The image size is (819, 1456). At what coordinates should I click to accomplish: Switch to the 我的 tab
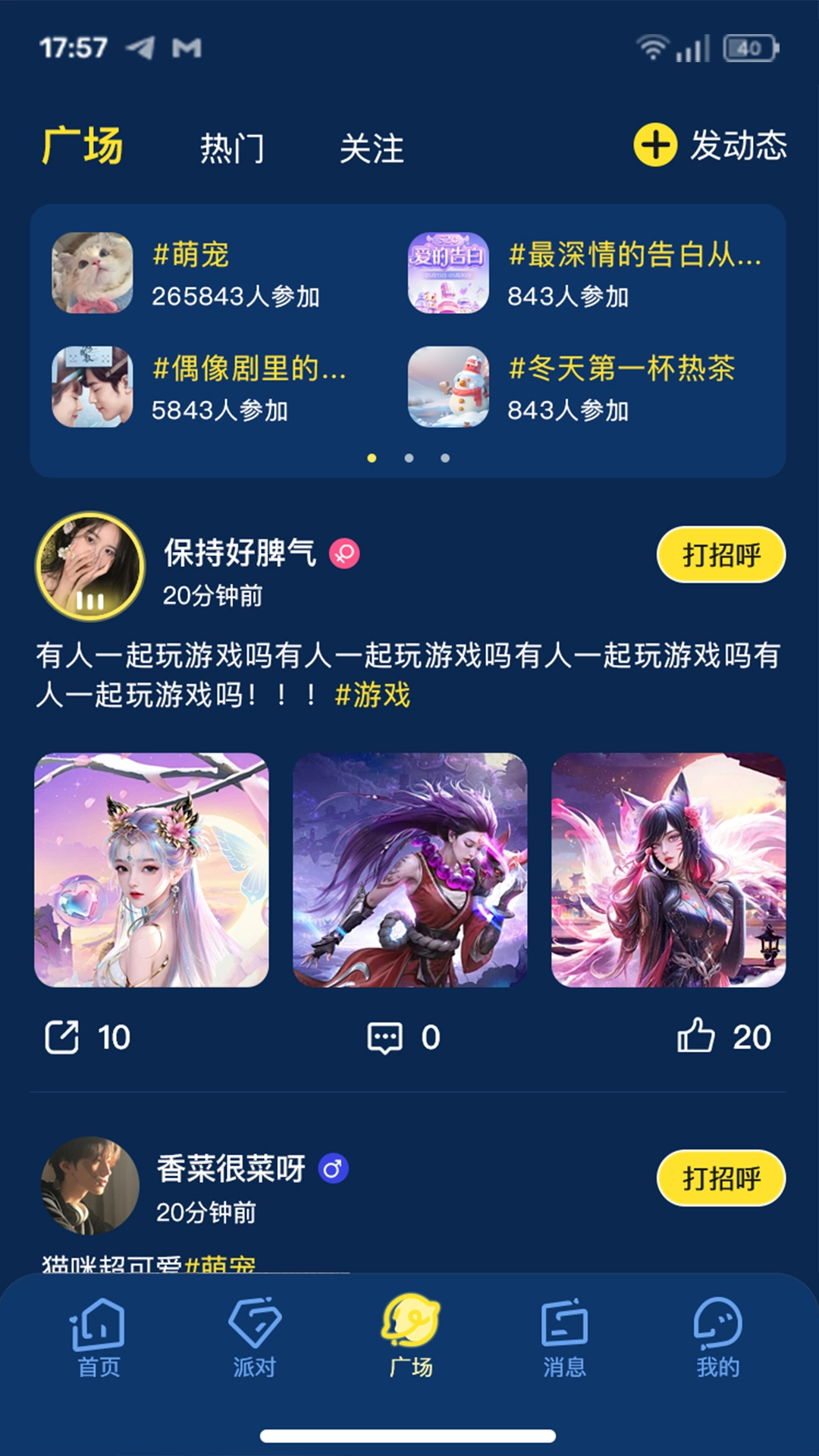click(717, 1338)
